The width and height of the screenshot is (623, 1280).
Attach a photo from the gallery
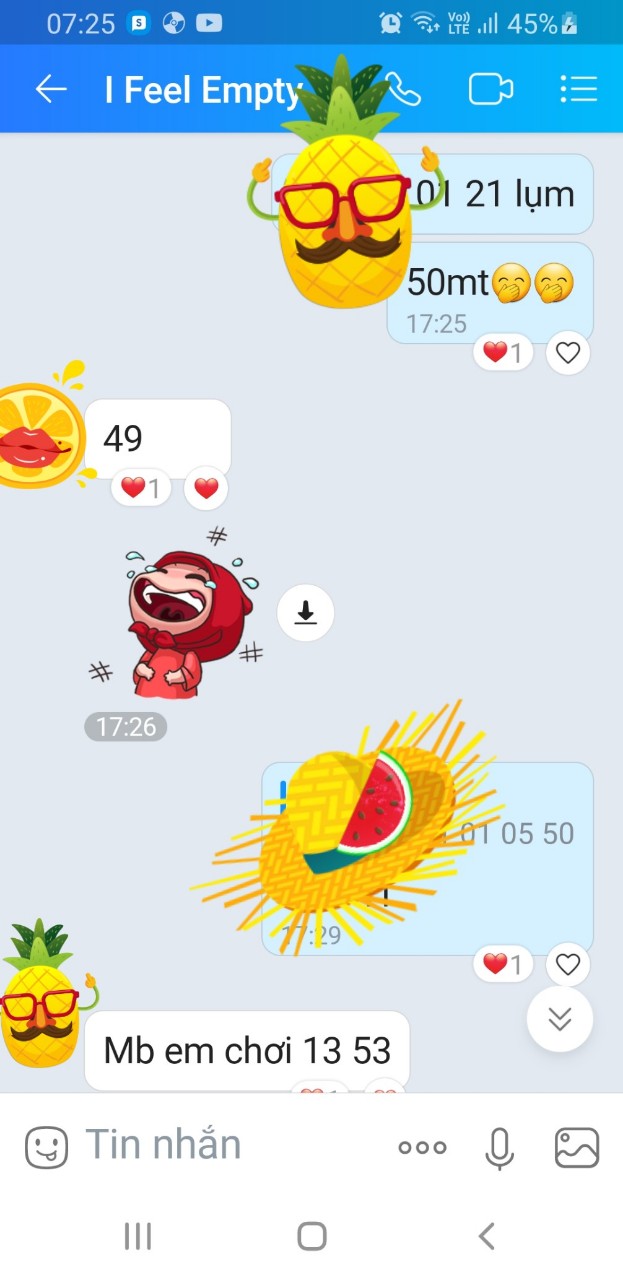577,1147
